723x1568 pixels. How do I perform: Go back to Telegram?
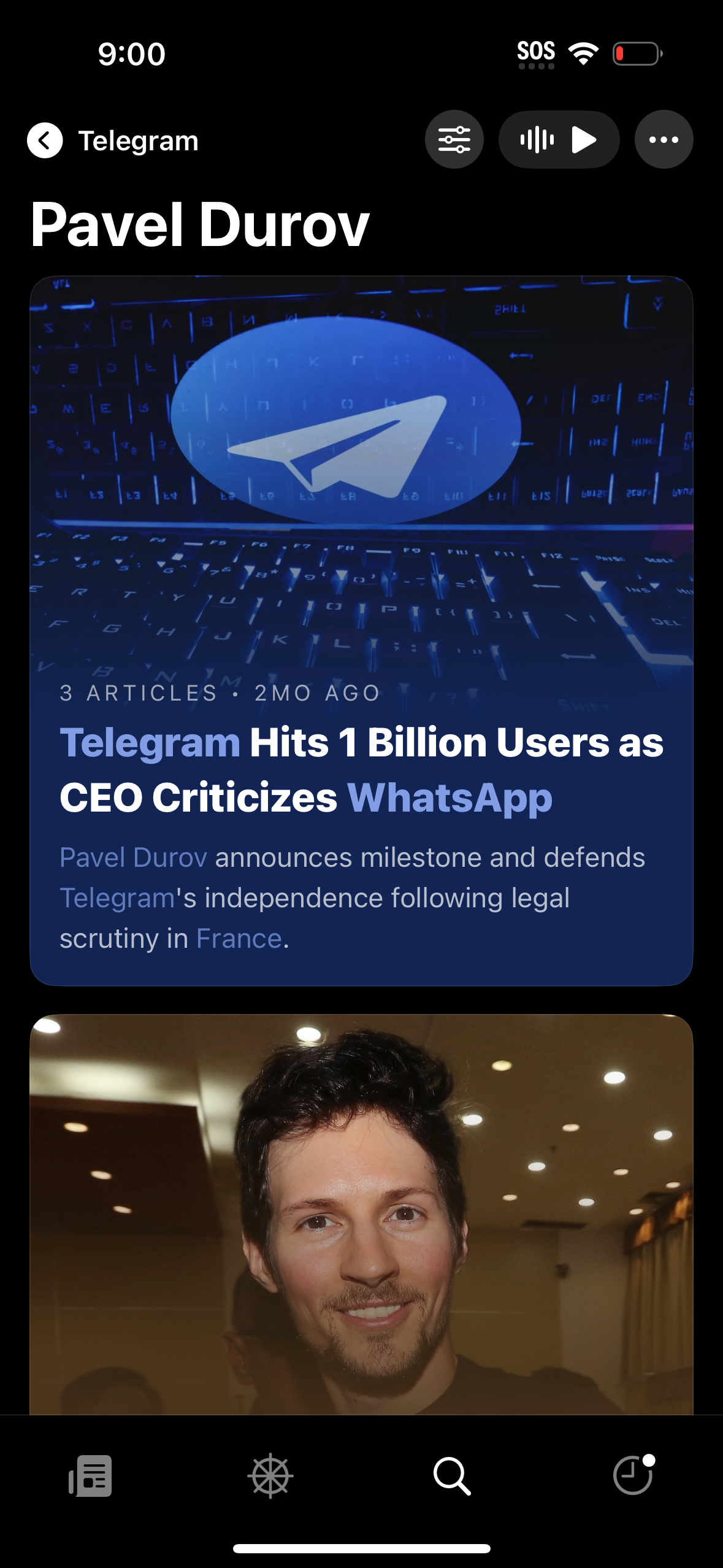pos(45,140)
